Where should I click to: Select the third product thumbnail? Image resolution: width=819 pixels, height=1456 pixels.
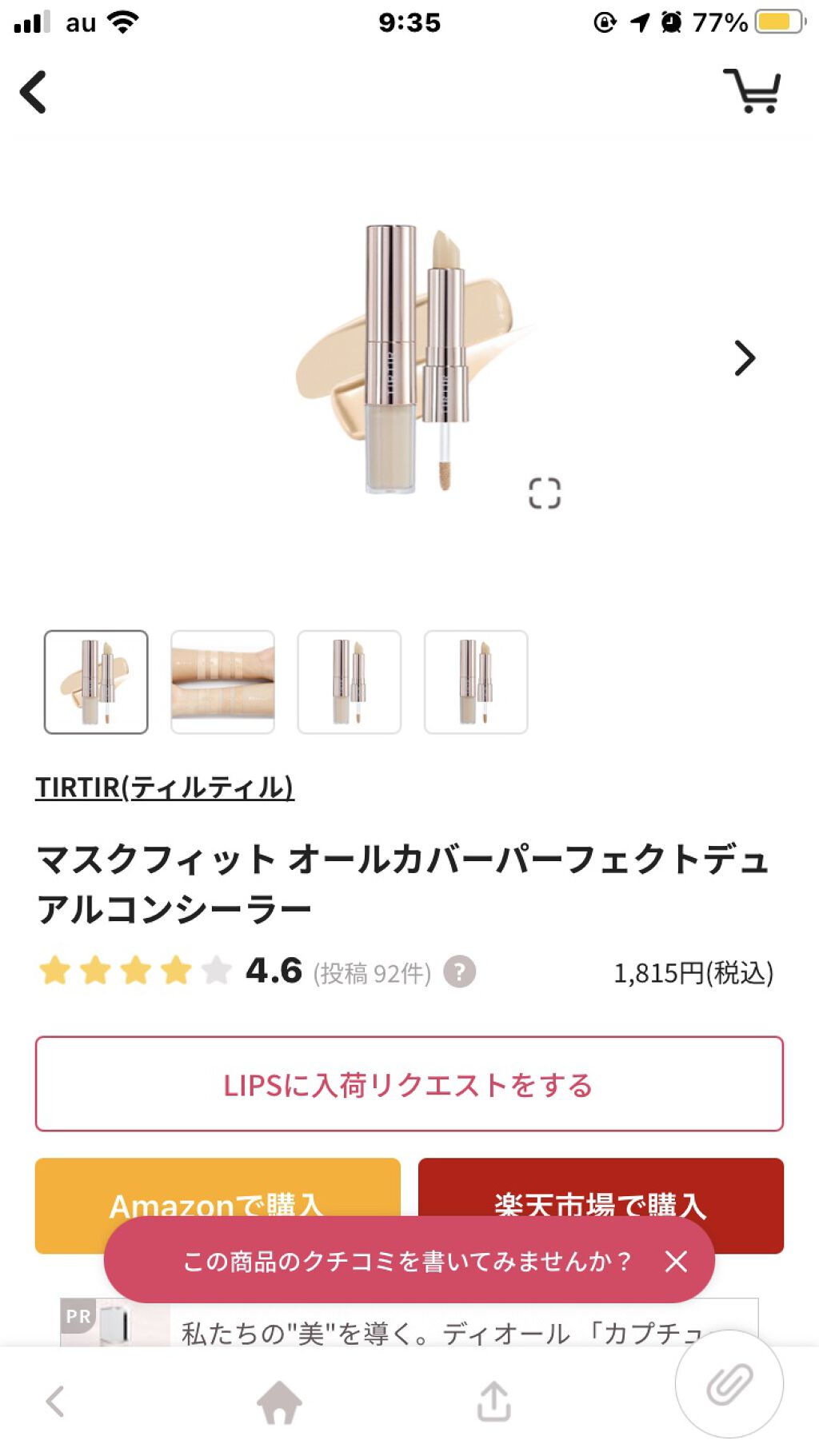click(x=349, y=682)
